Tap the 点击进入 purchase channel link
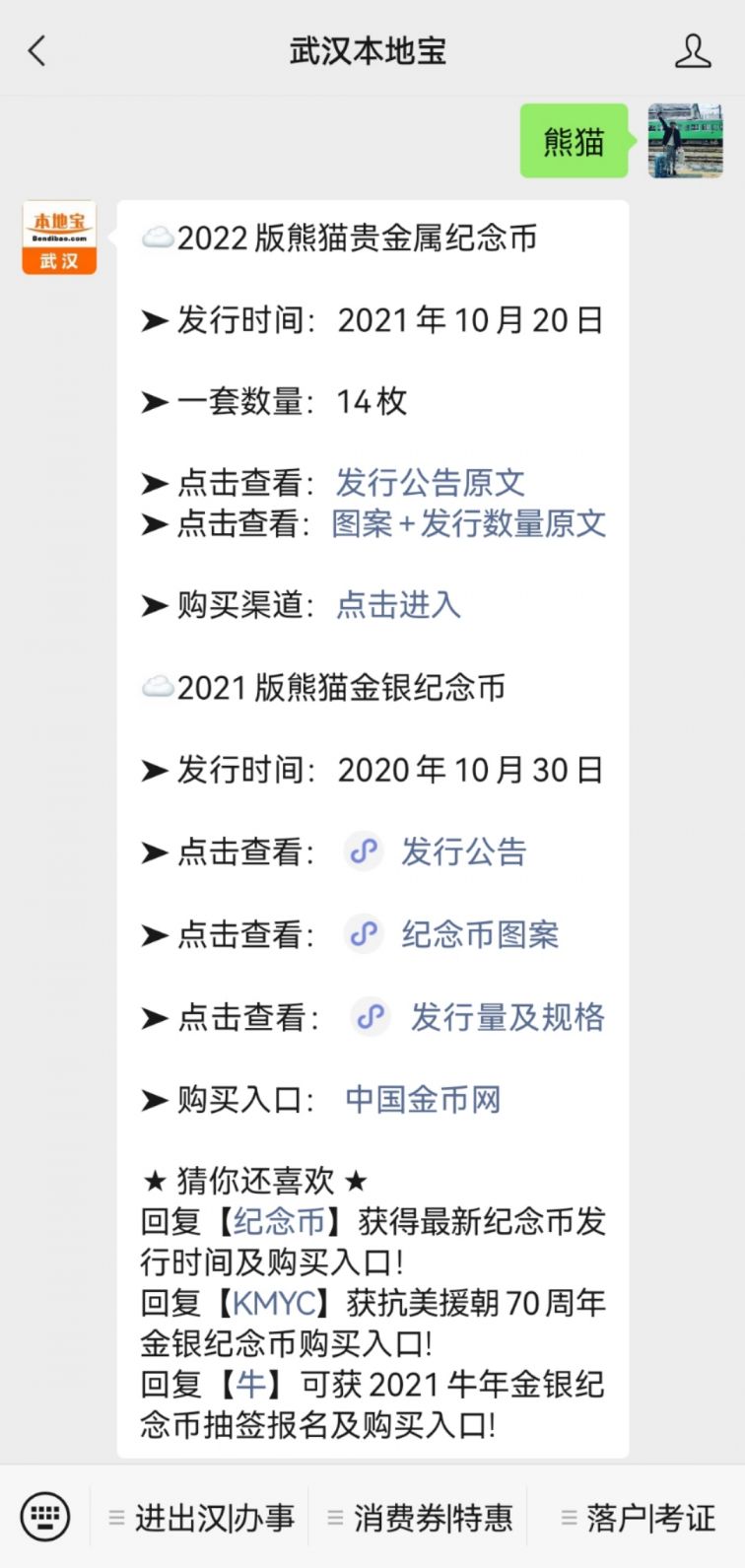The height and width of the screenshot is (1568, 745). pos(398,605)
